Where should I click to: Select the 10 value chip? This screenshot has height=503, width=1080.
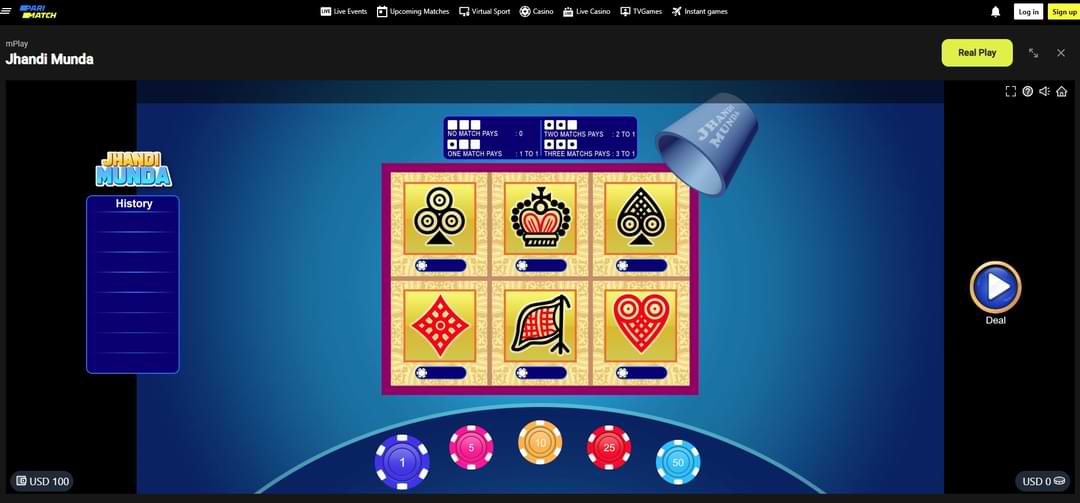[x=540, y=442]
